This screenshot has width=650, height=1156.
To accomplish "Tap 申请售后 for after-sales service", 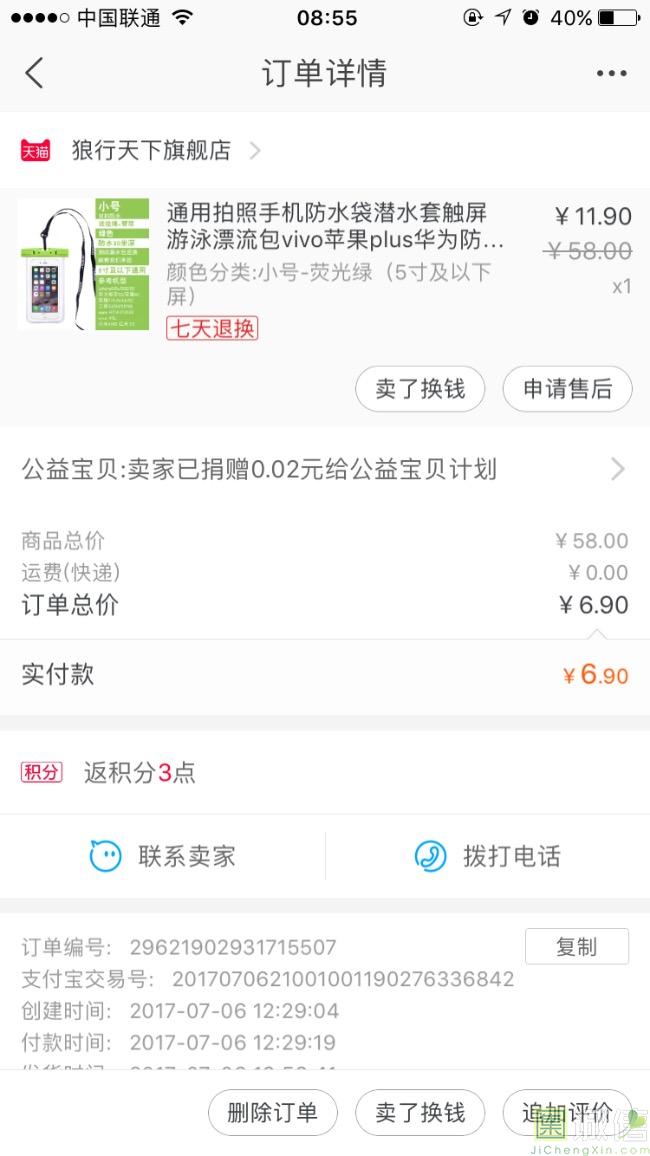I will tap(567, 389).
